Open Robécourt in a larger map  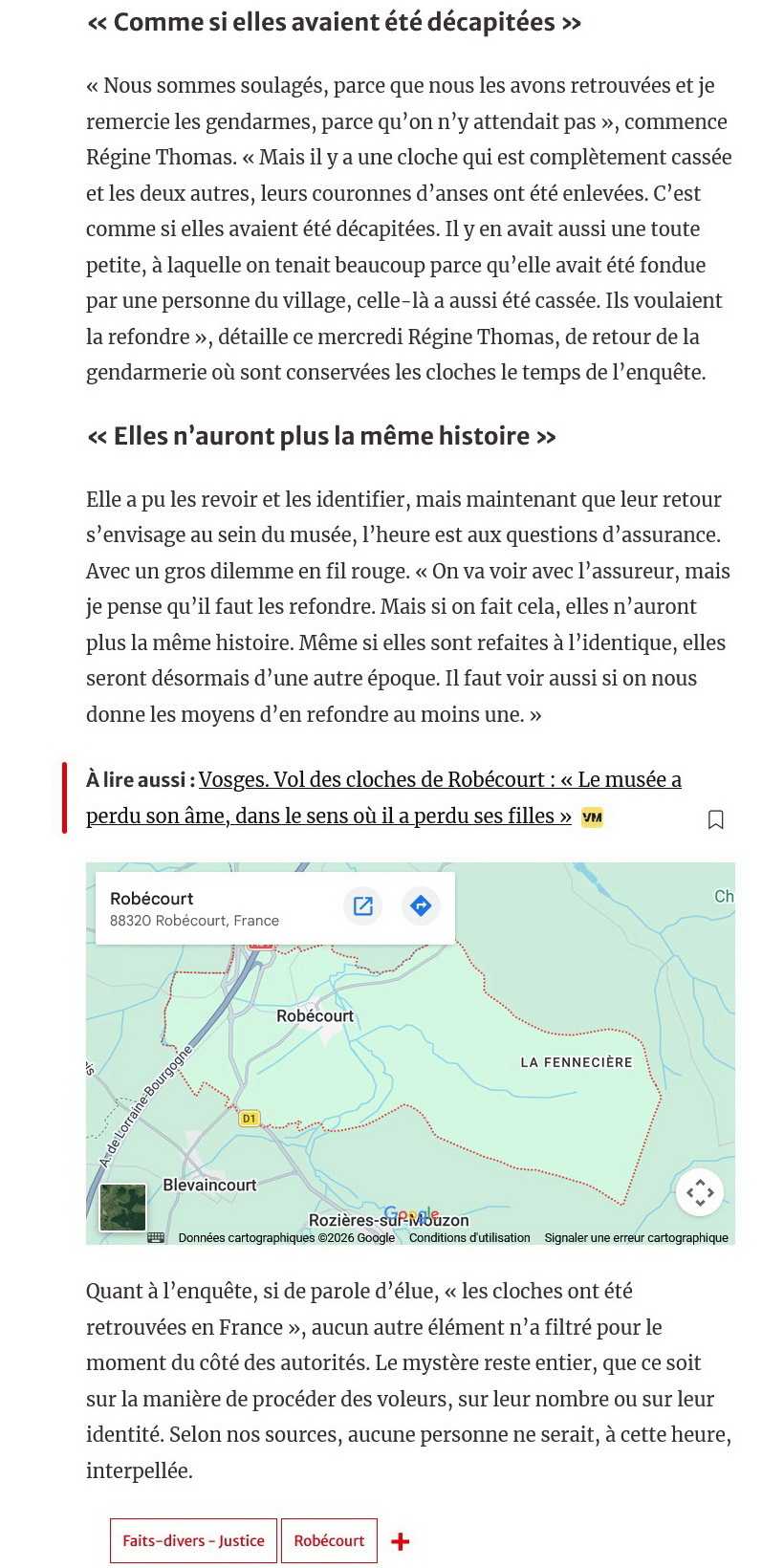point(363,905)
